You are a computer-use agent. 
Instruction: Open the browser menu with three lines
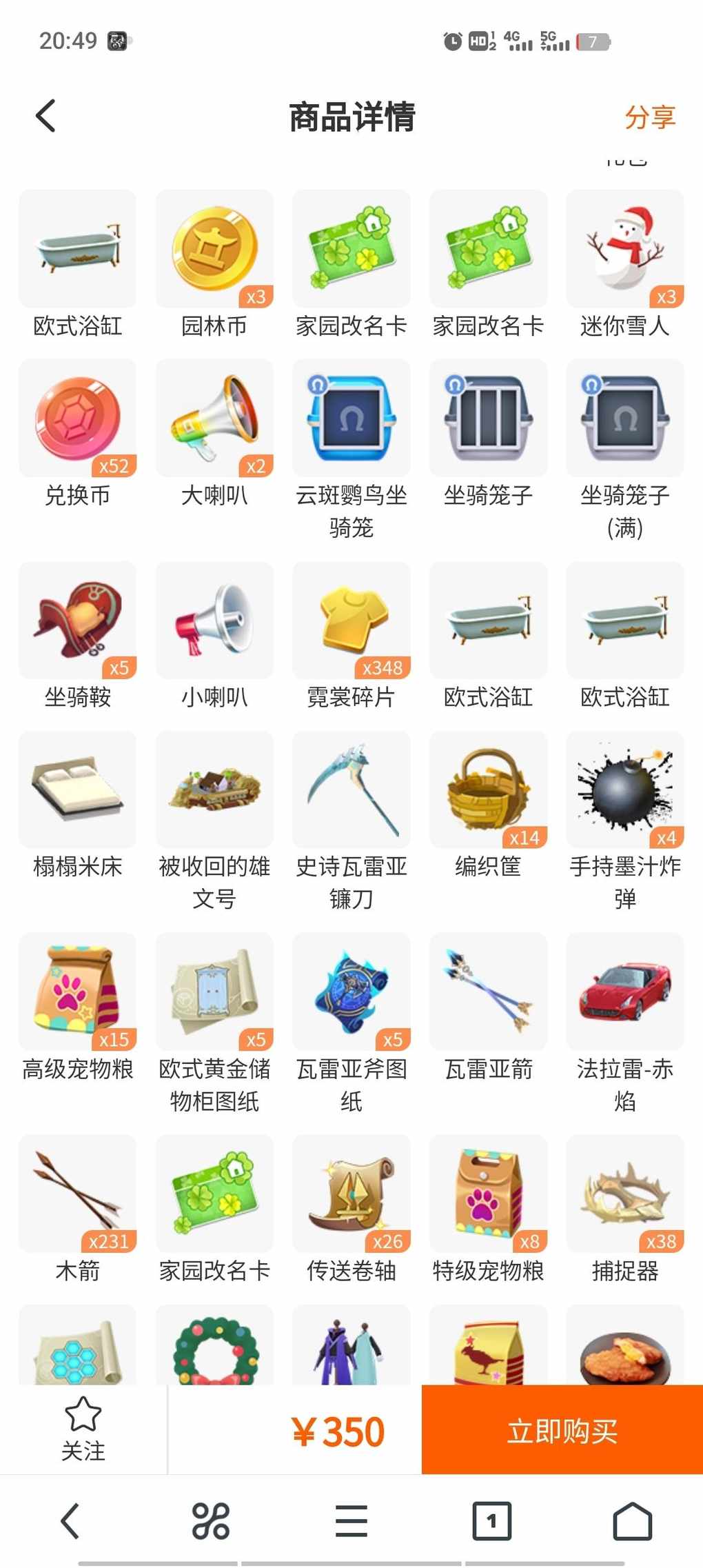(351, 1521)
